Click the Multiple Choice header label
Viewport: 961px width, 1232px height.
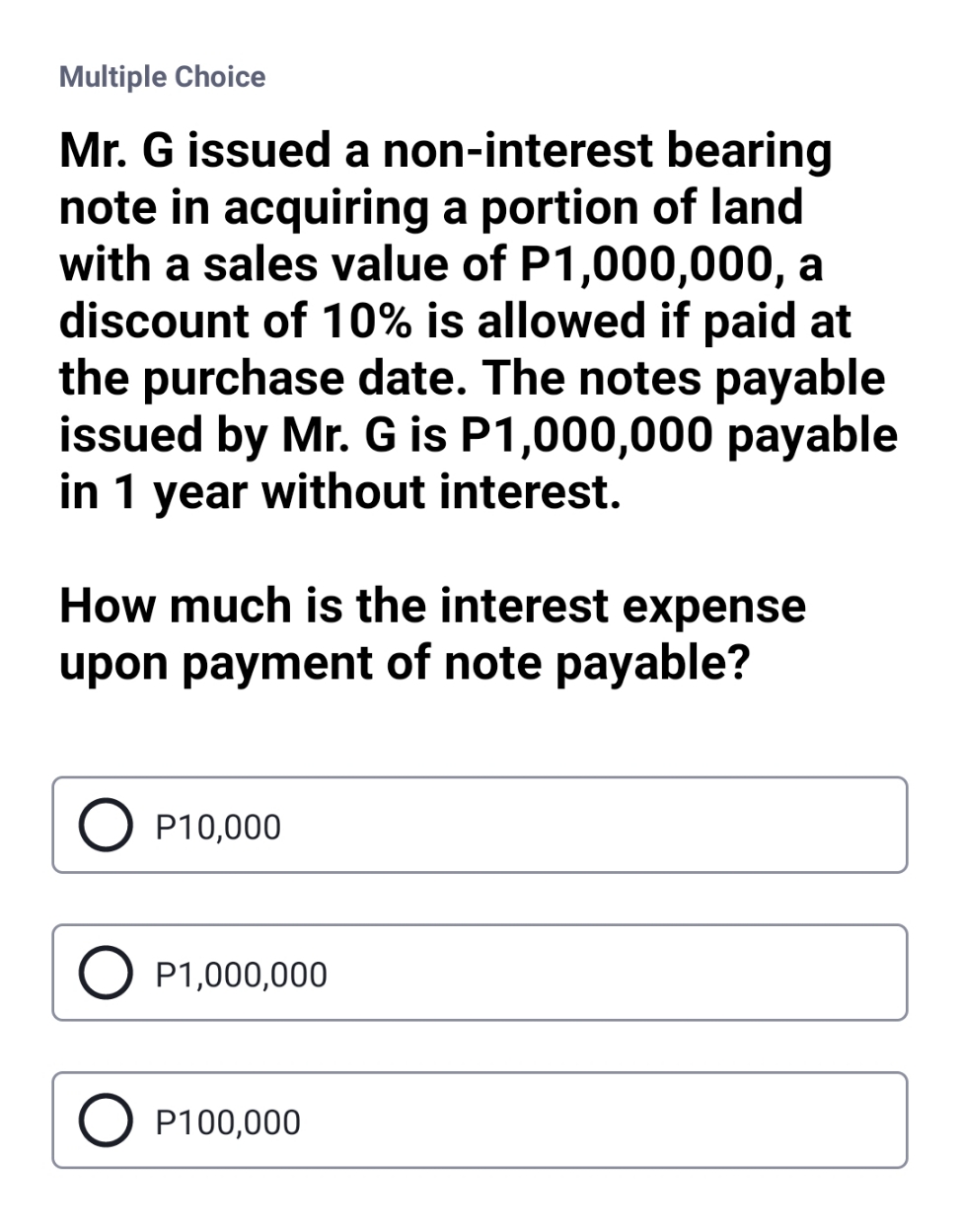point(161,76)
